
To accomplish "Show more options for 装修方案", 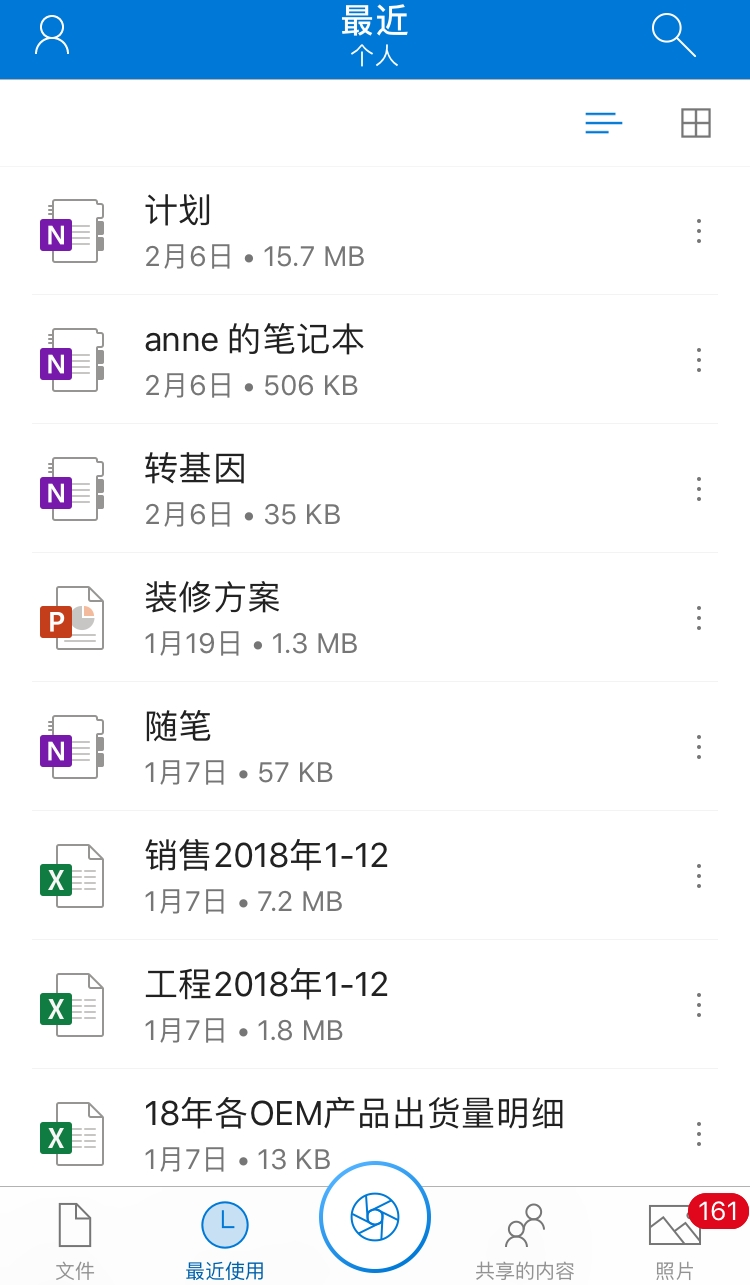I will [698, 618].
